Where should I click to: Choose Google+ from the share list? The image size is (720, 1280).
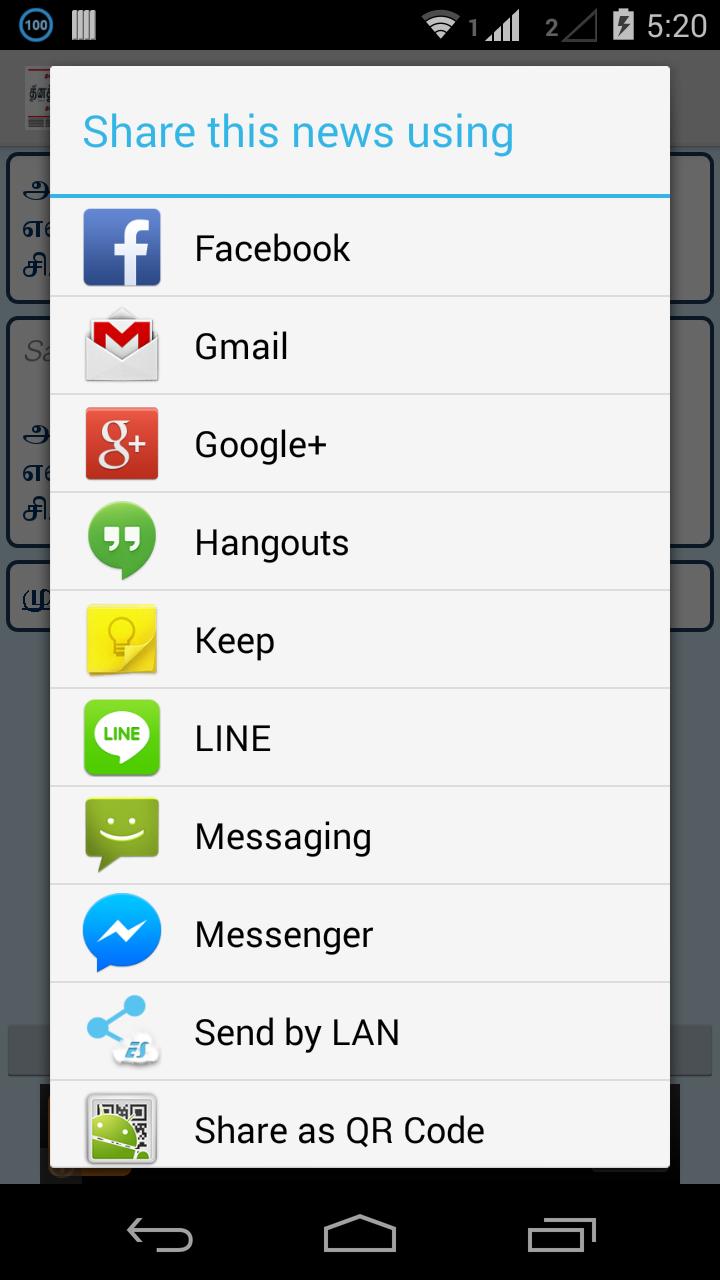point(359,444)
